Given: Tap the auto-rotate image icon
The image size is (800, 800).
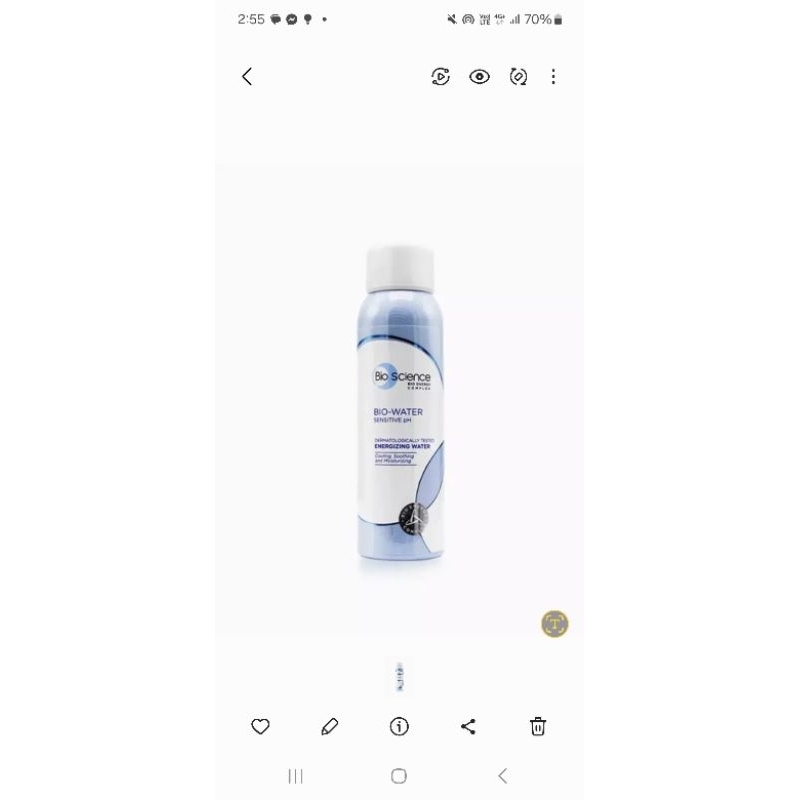Looking at the screenshot, I should point(518,77).
